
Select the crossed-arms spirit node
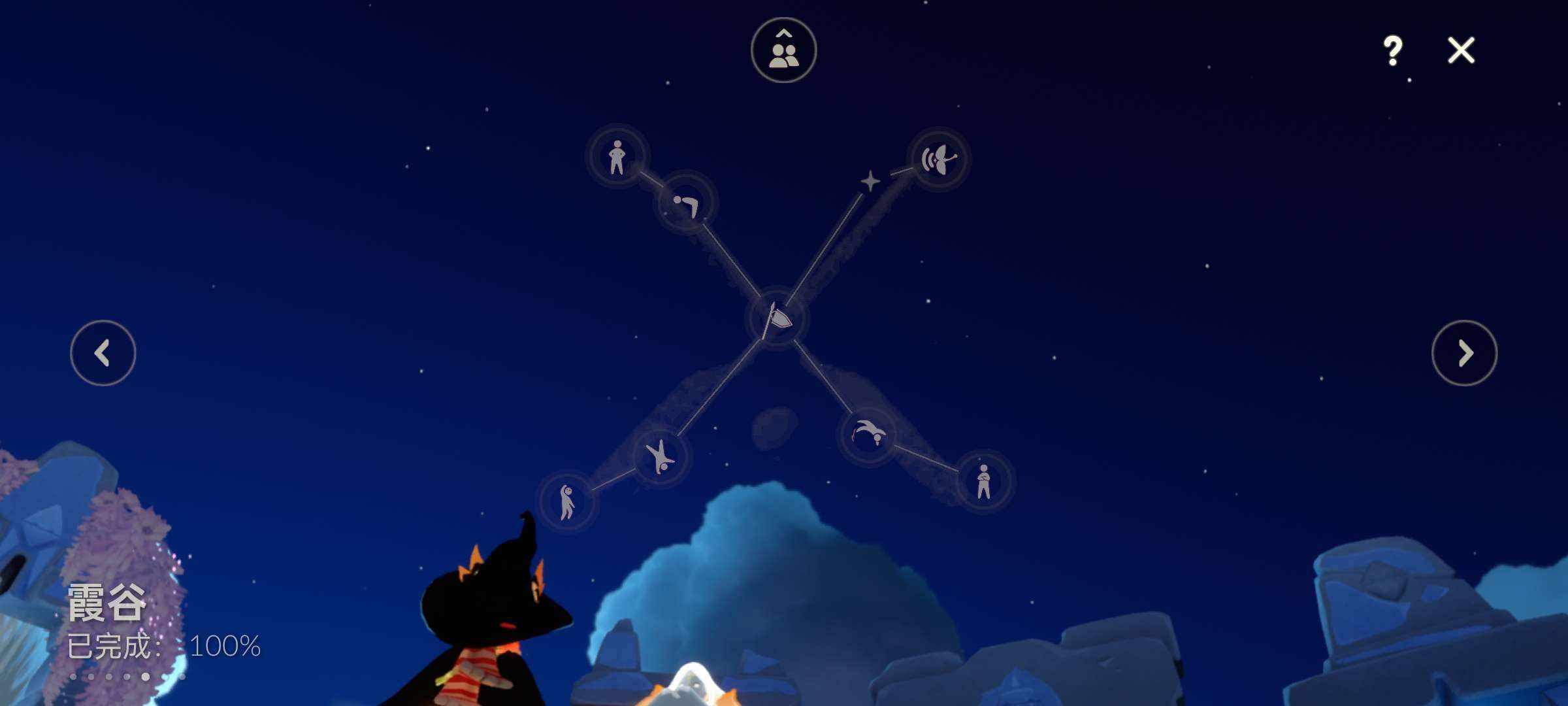[x=983, y=482]
